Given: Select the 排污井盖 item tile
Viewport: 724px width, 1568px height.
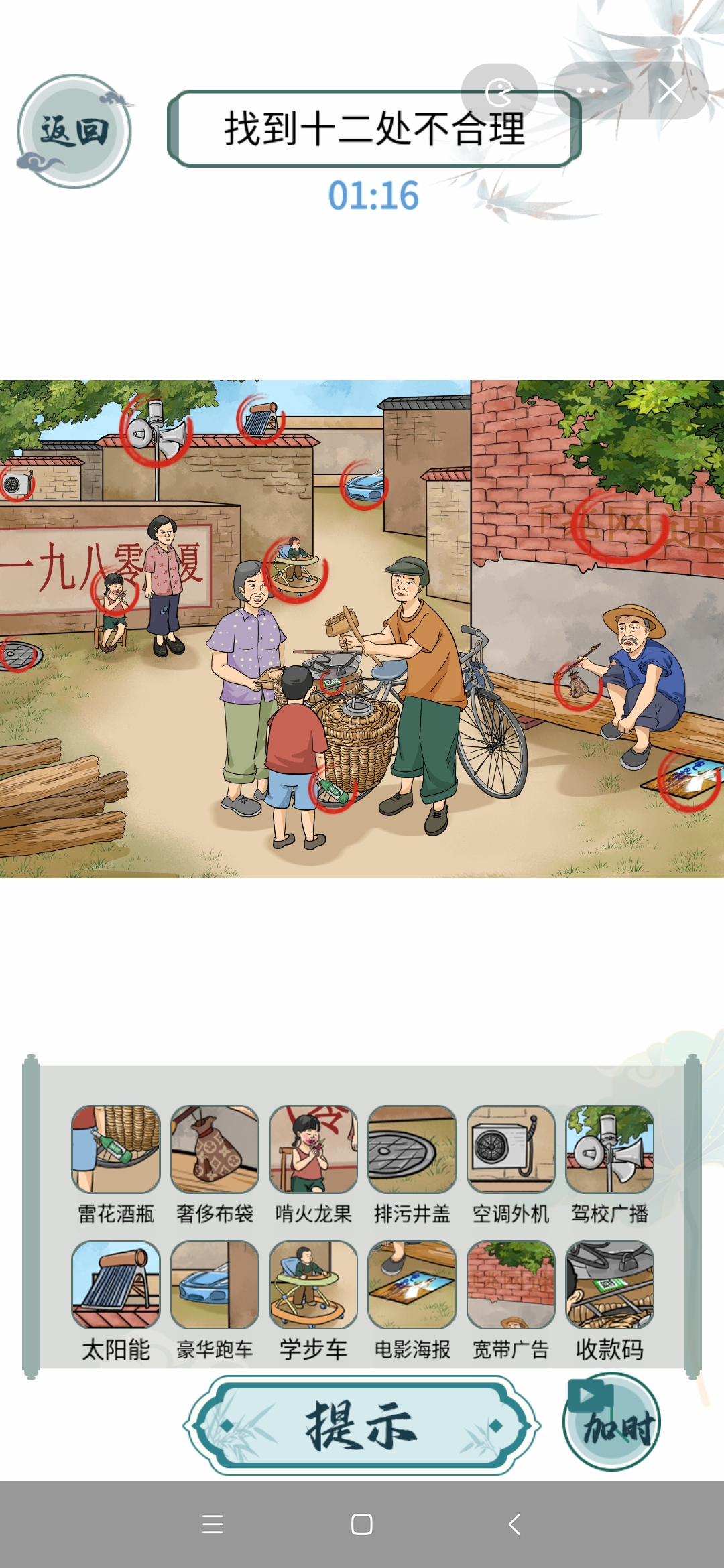Looking at the screenshot, I should click(x=412, y=1149).
